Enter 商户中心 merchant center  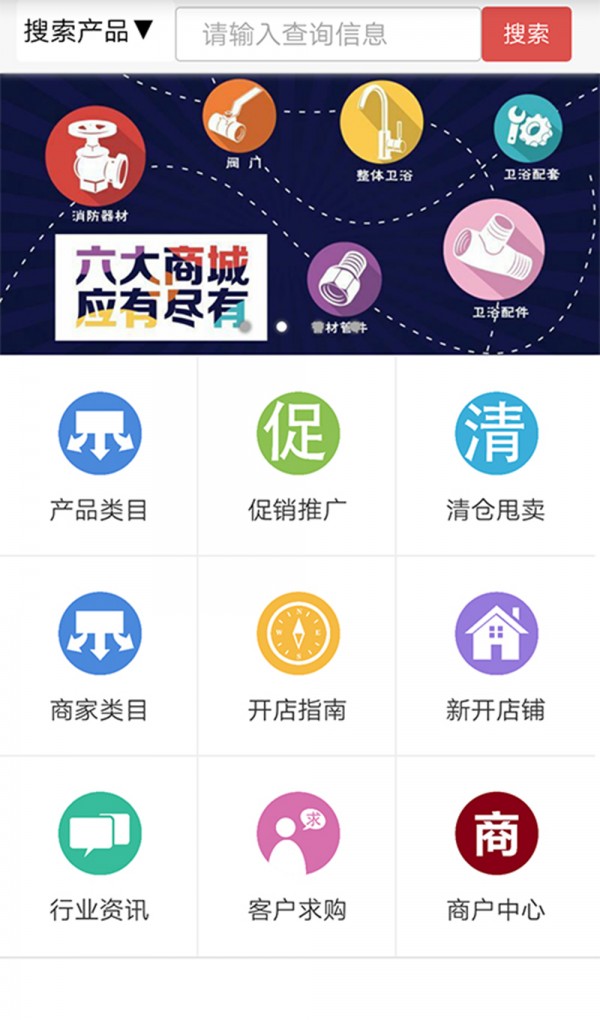(x=496, y=856)
